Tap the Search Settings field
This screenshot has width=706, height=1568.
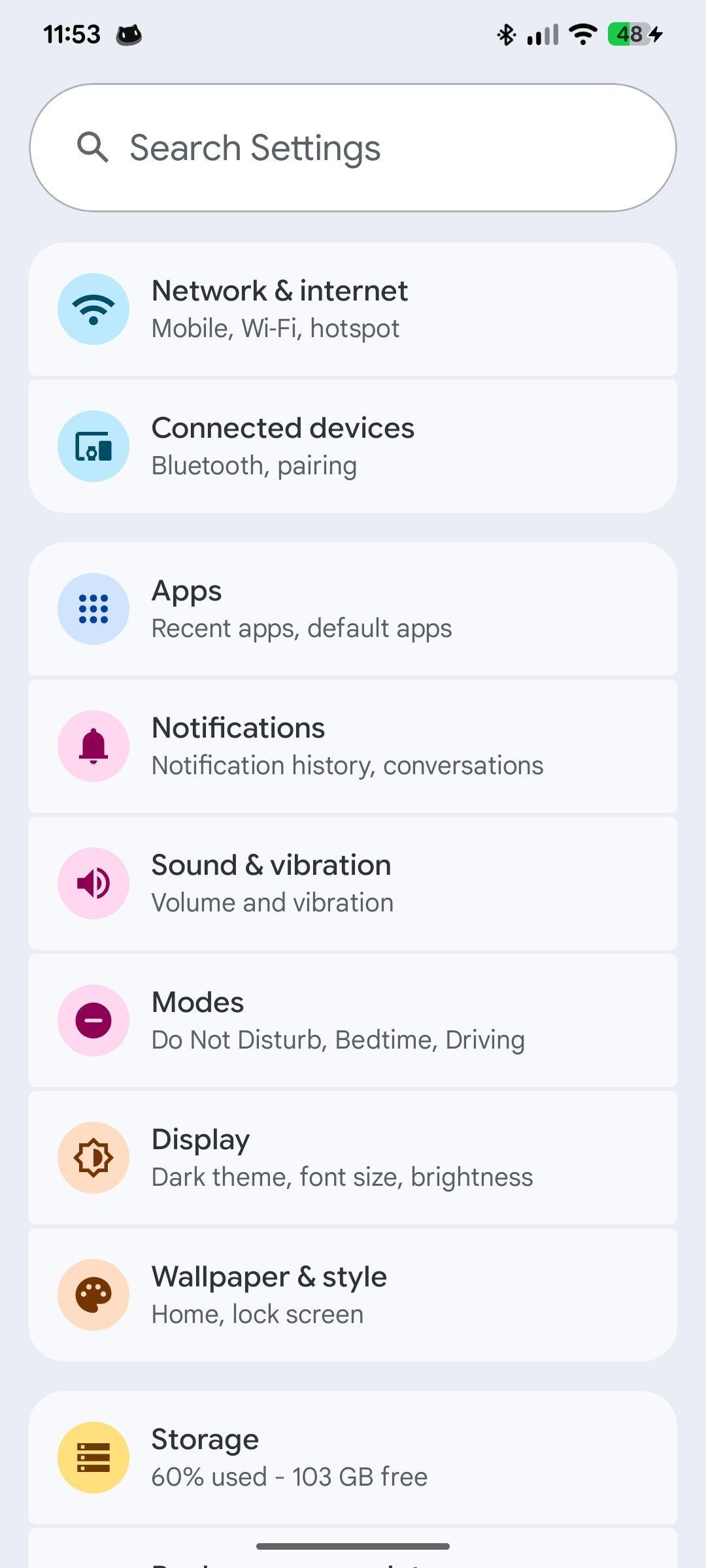[x=353, y=148]
